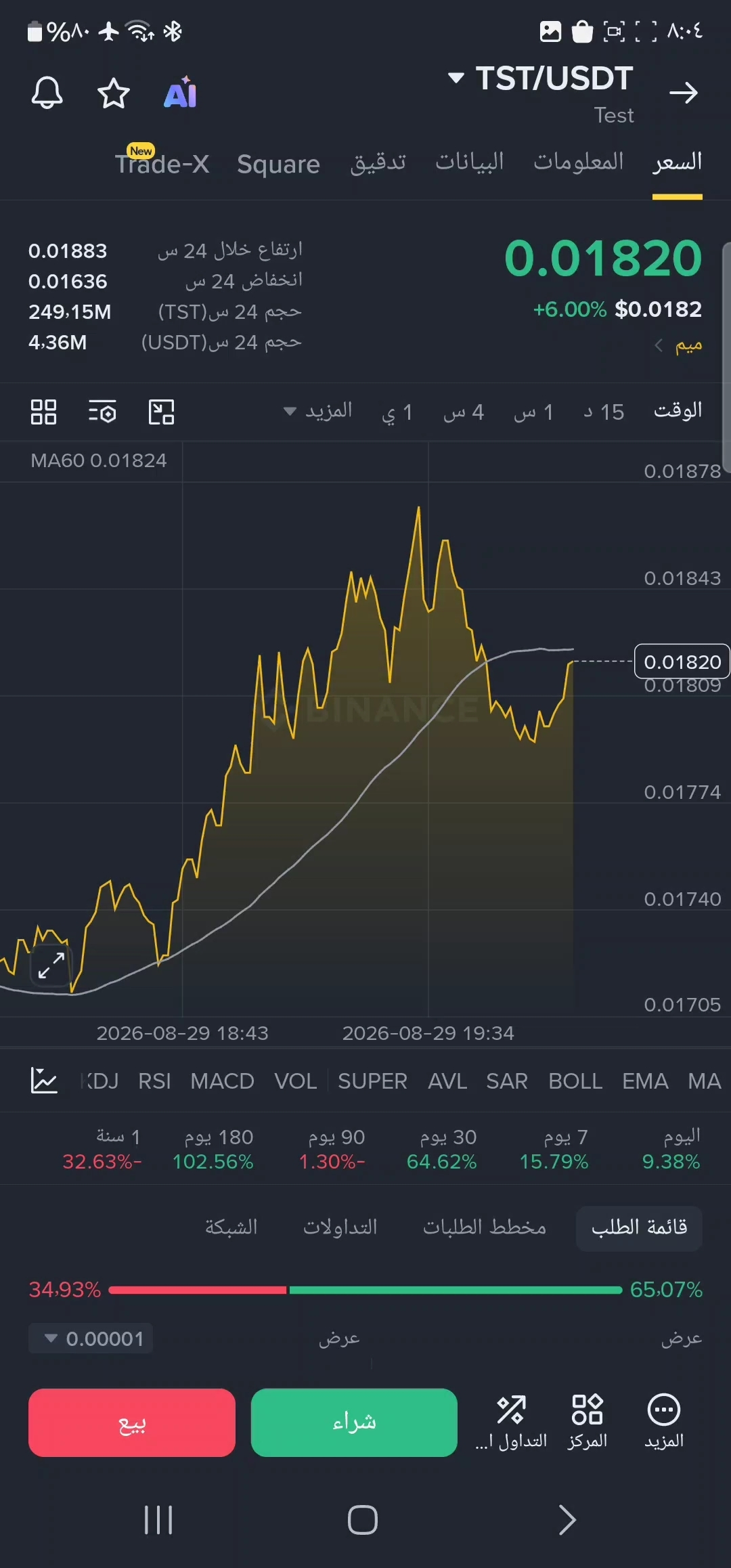Tap the red بيع sell button
The height and width of the screenshot is (1568, 731).
[x=132, y=1422]
